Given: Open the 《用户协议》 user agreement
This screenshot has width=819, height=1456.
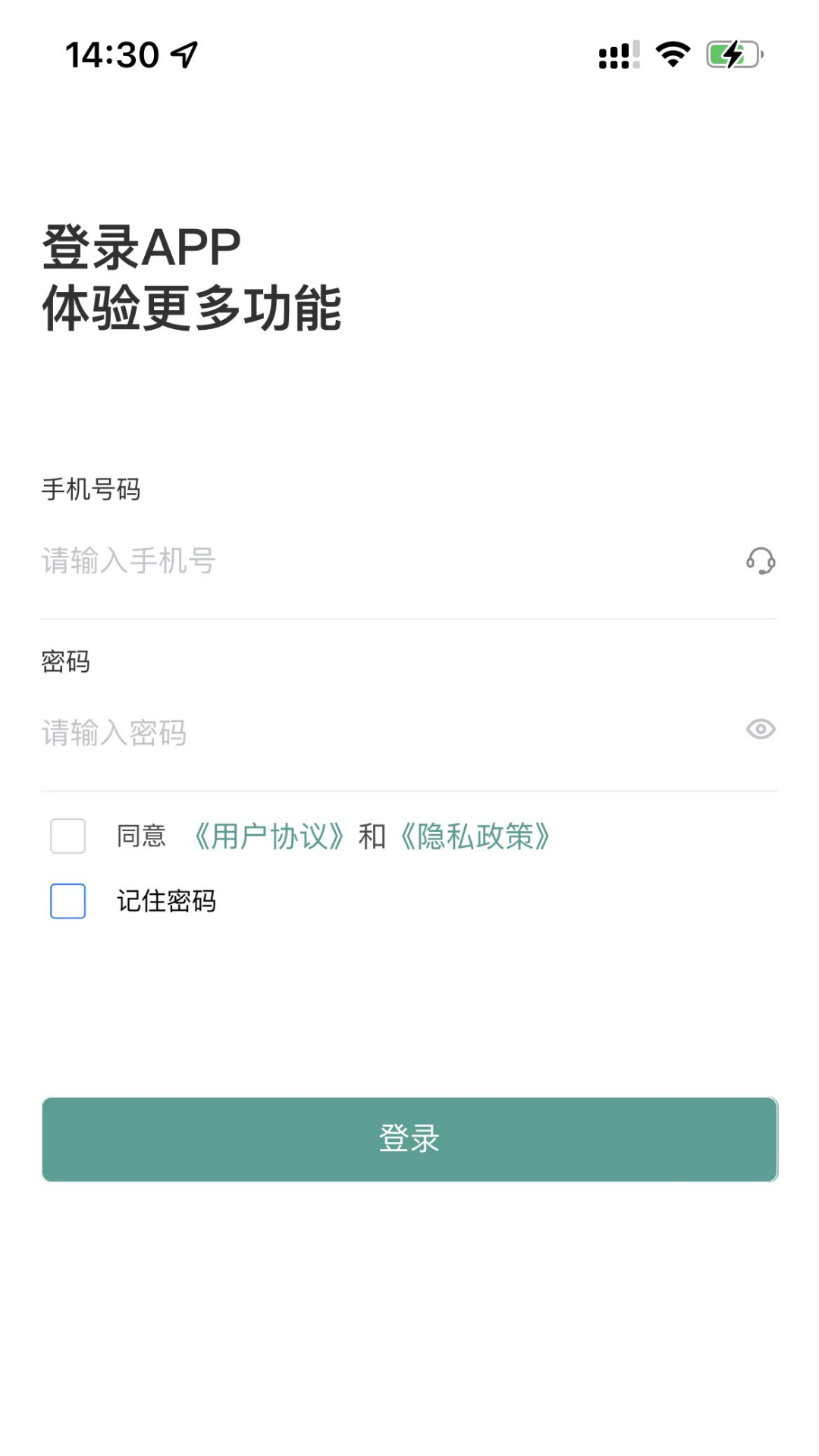Looking at the screenshot, I should click(269, 836).
